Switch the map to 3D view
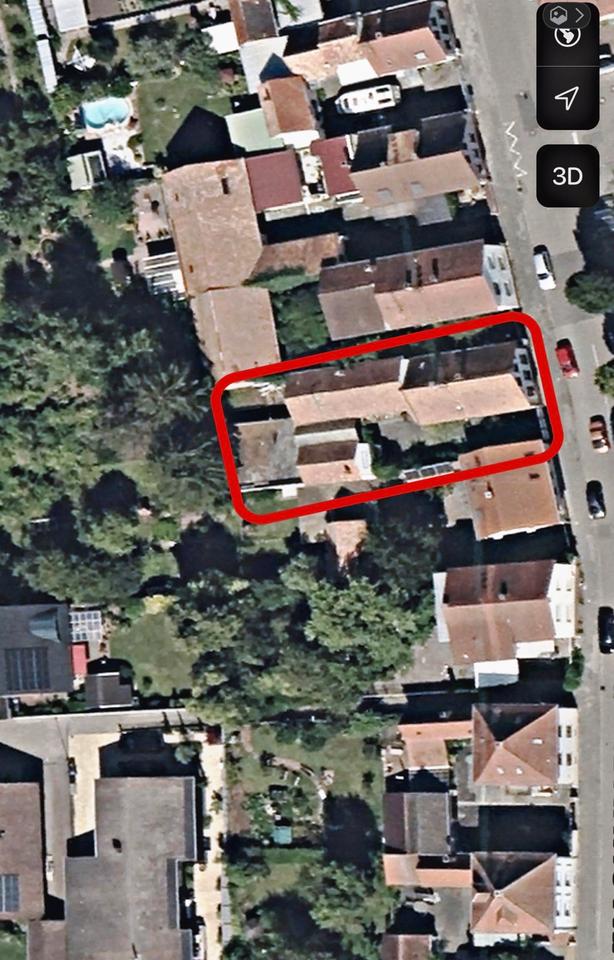Image resolution: width=614 pixels, height=960 pixels. click(567, 176)
